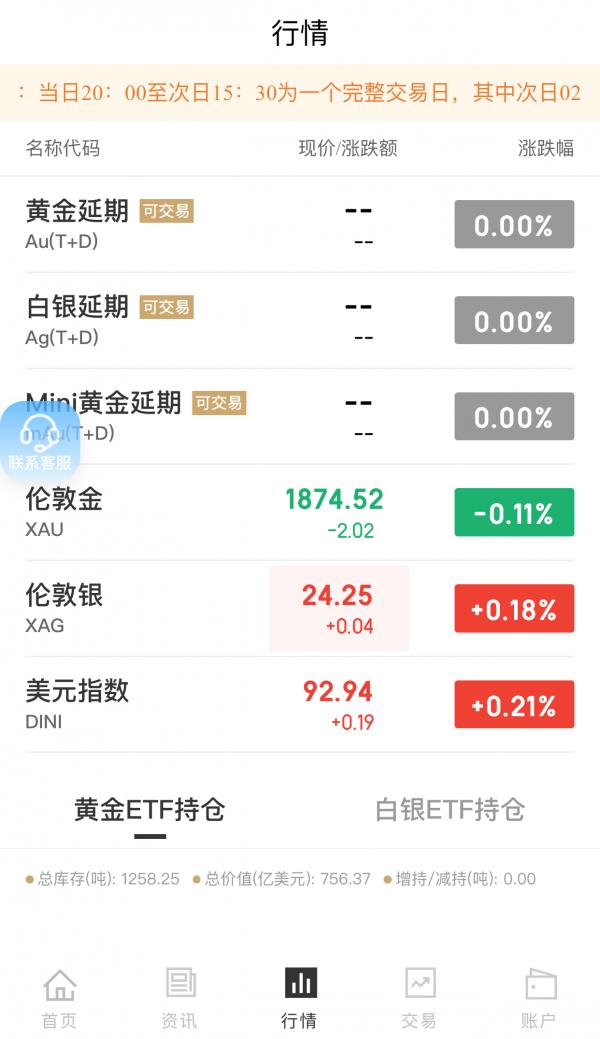Image resolution: width=600 pixels, height=1039 pixels.
Task: Switch to the 账户 account tab
Action: (x=540, y=999)
